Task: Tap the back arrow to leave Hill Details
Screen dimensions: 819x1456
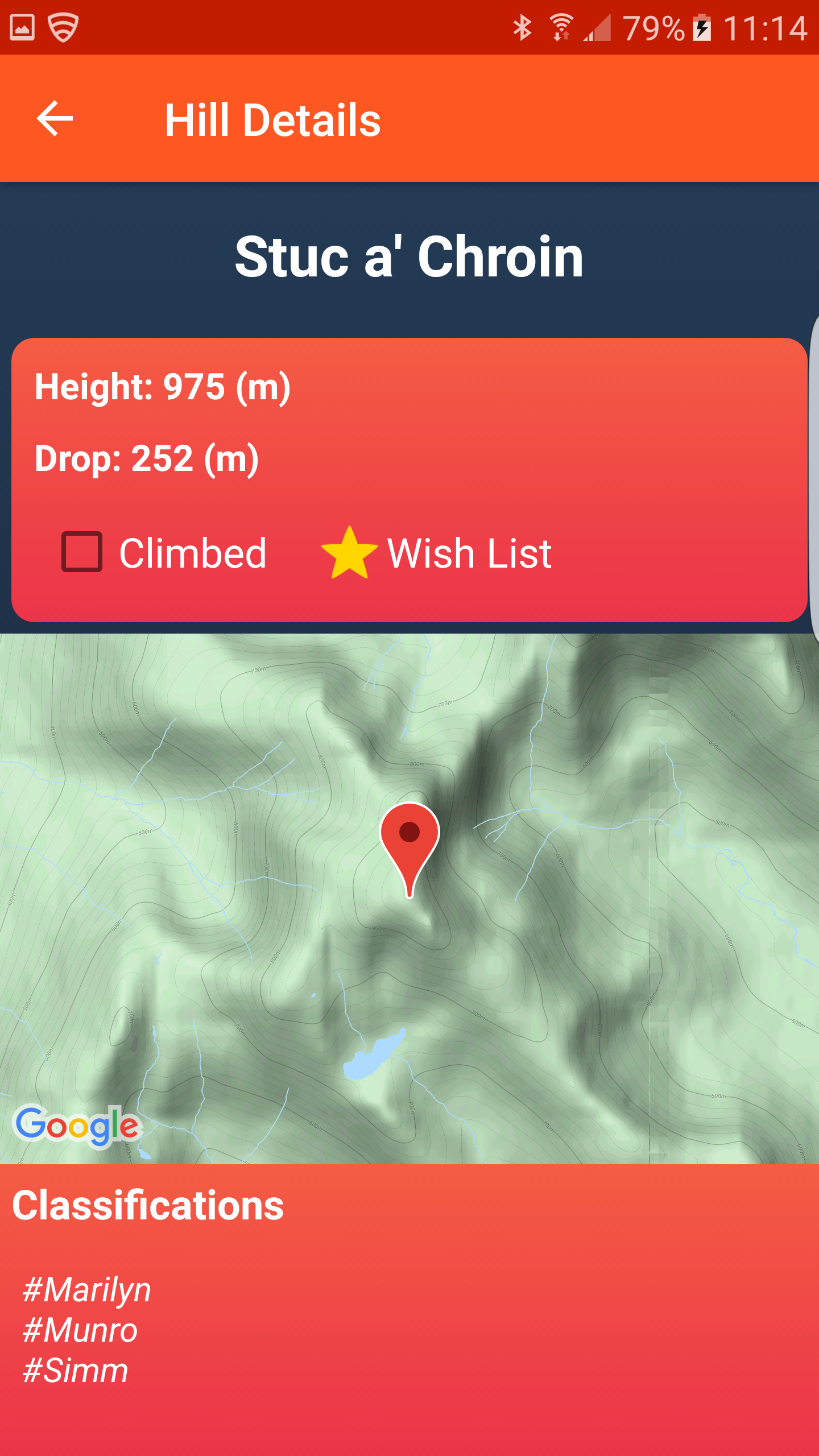Action: pos(55,118)
